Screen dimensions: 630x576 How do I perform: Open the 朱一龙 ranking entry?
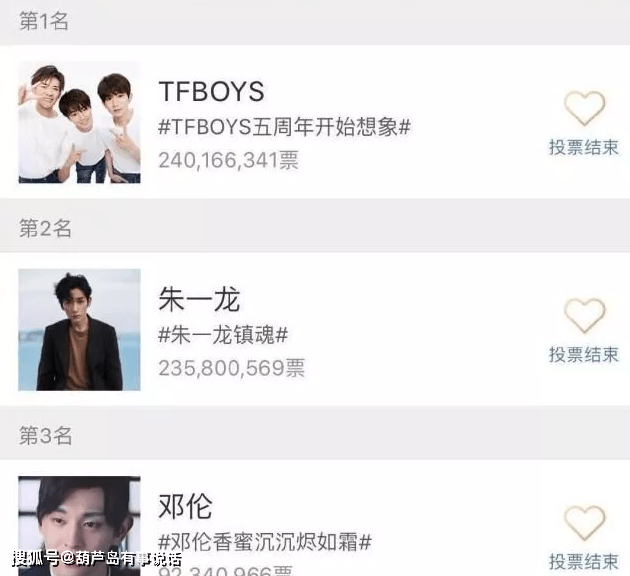tap(199, 299)
